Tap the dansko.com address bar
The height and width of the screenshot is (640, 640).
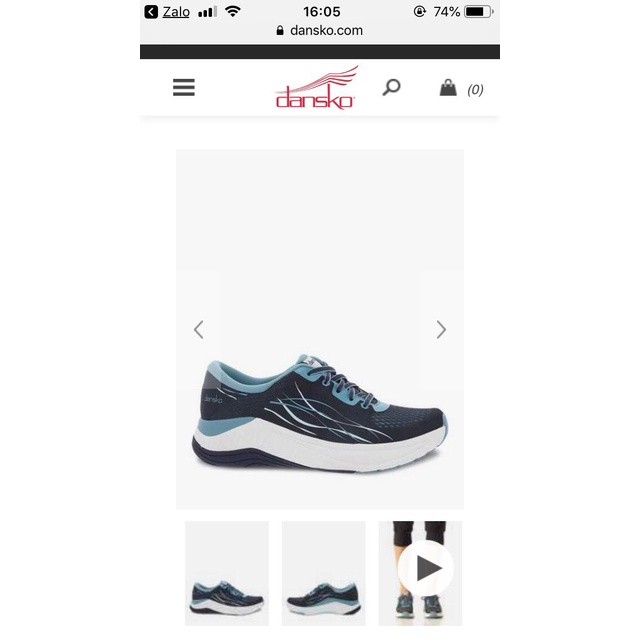(320, 31)
